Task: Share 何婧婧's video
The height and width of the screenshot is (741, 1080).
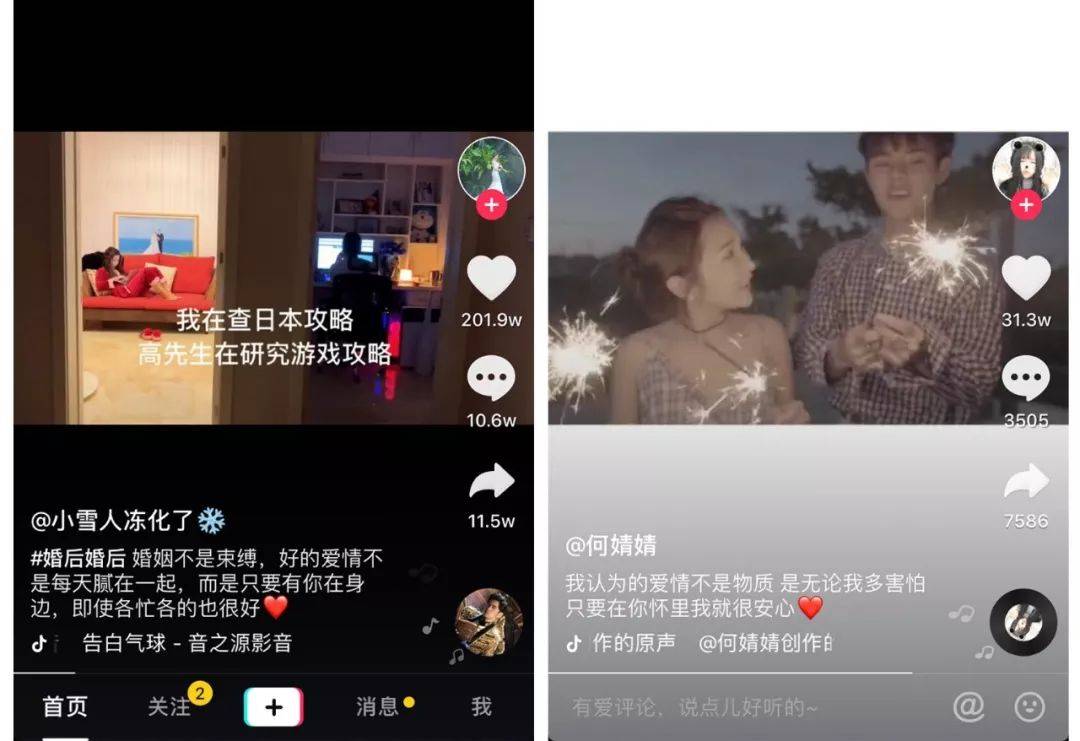Action: point(1026,483)
